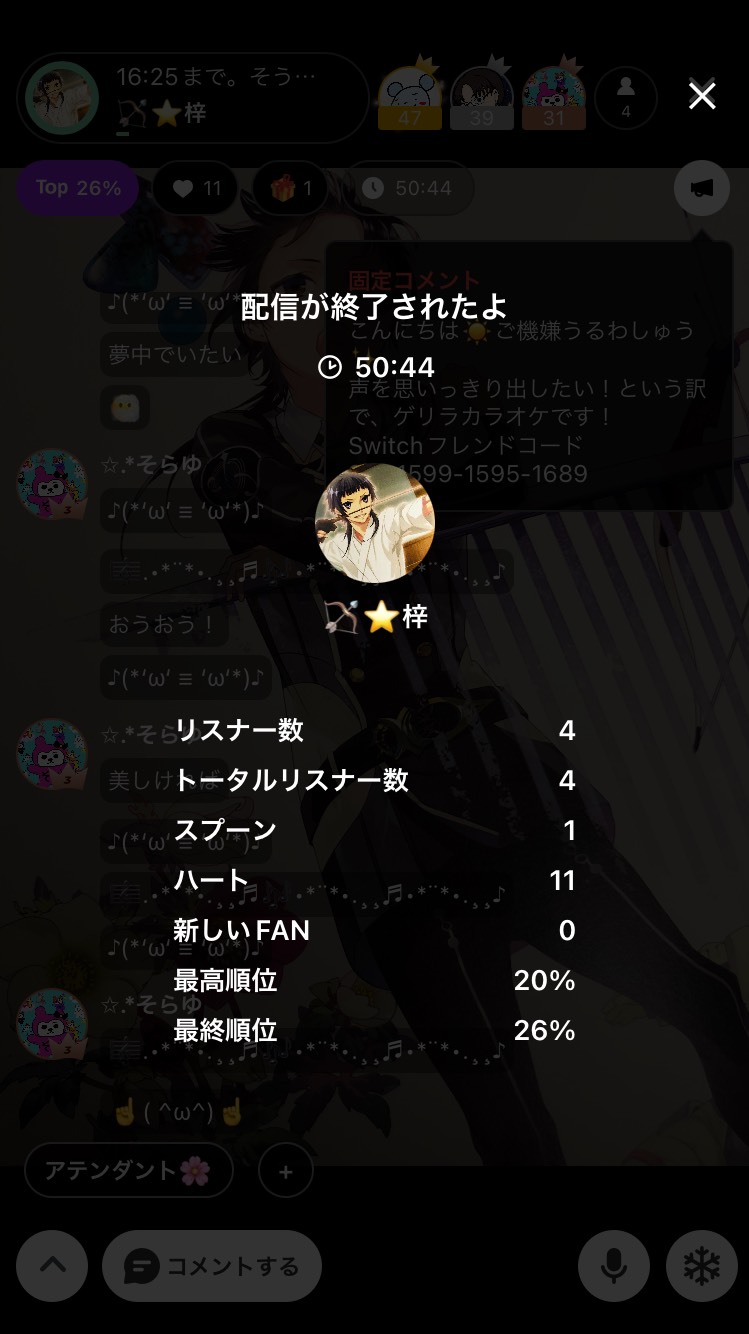The height and width of the screenshot is (1334, 749).
Task: Tap the アテンダント🌸 button
Action: coord(128,1169)
